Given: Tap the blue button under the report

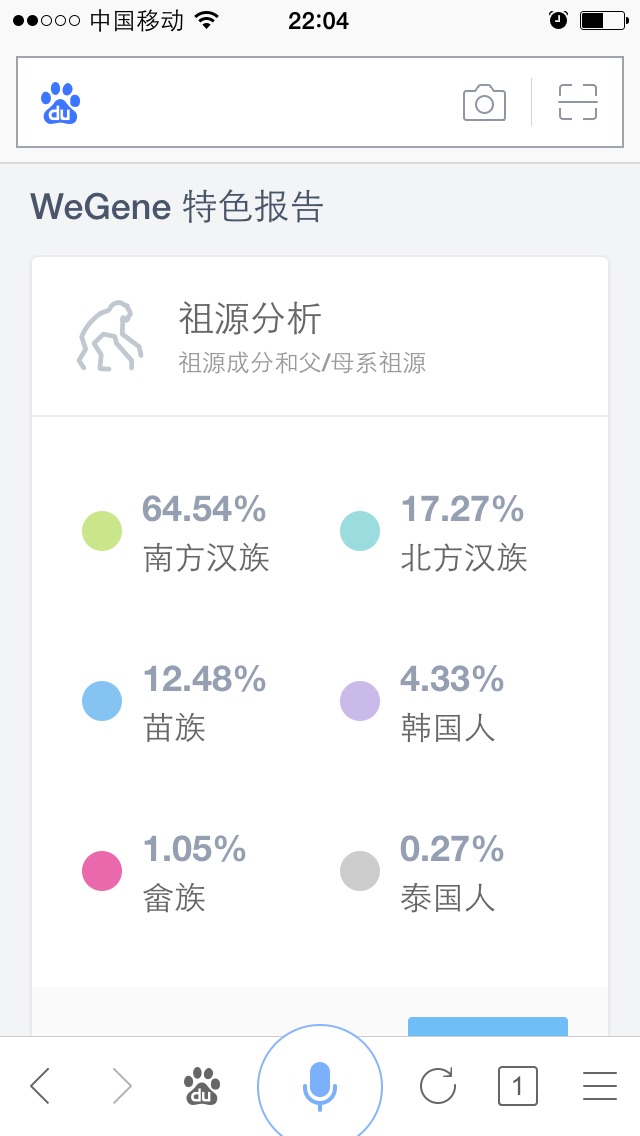Looking at the screenshot, I should click(488, 1027).
